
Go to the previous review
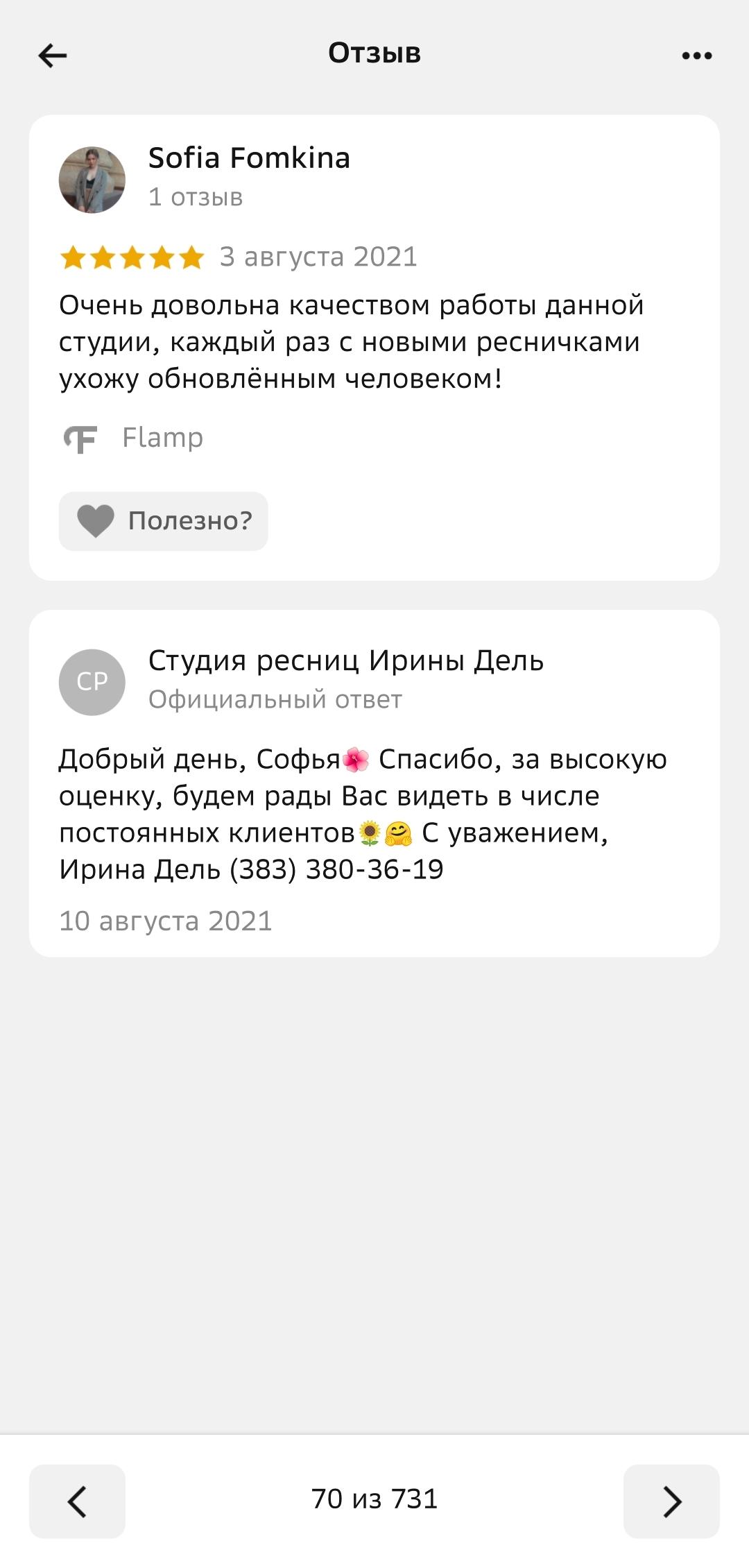coord(77,1501)
